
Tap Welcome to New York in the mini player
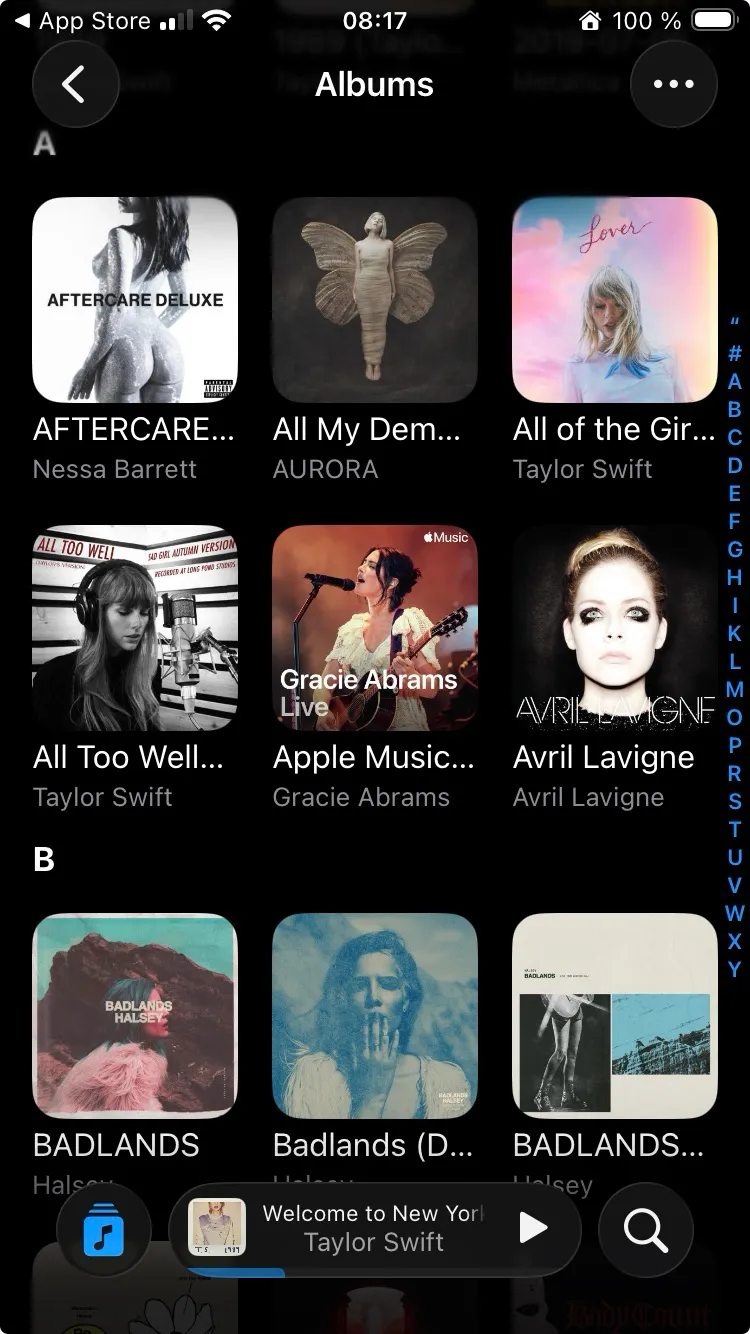point(373,1214)
